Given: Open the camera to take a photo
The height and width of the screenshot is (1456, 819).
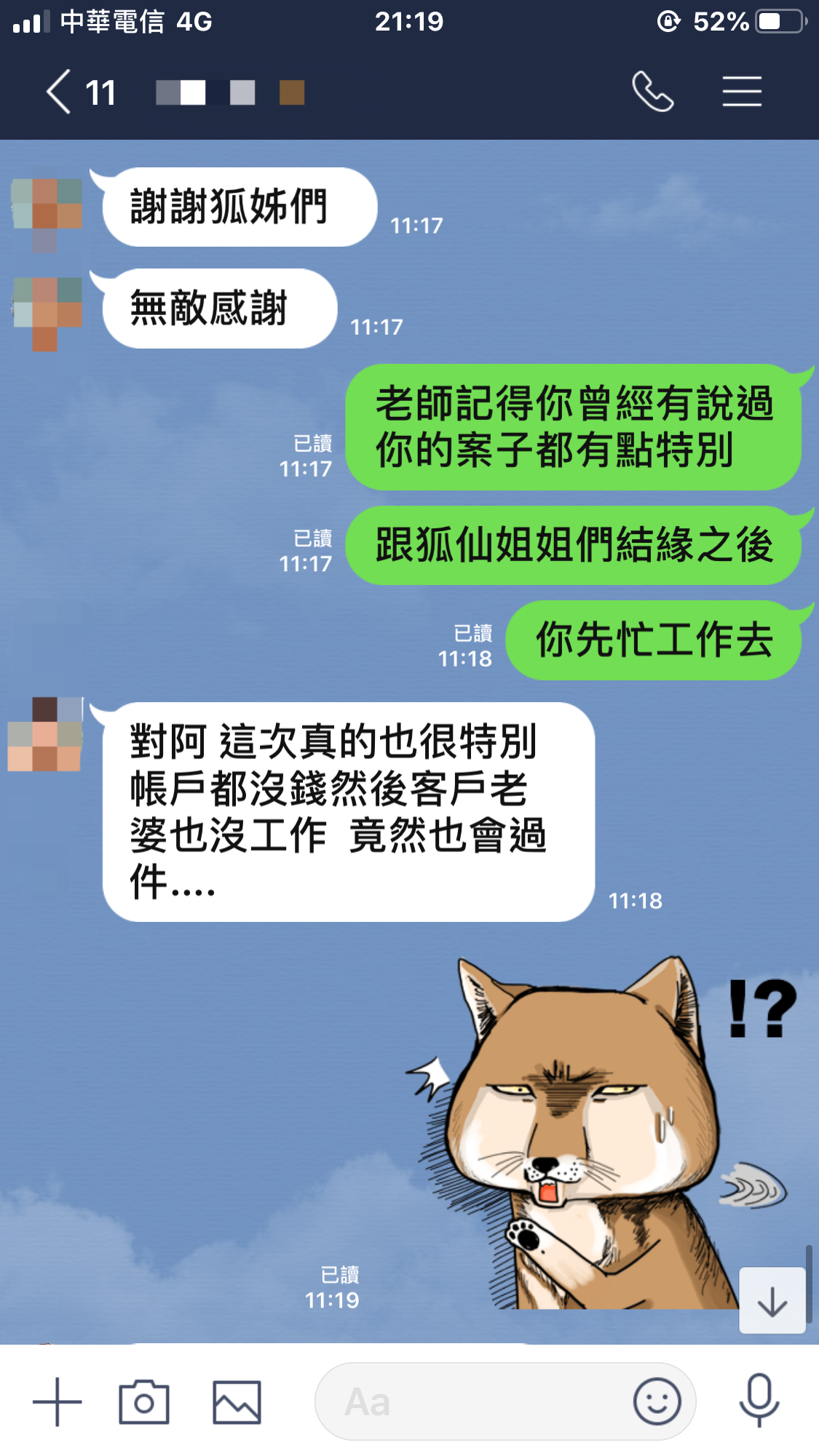Looking at the screenshot, I should (144, 1401).
